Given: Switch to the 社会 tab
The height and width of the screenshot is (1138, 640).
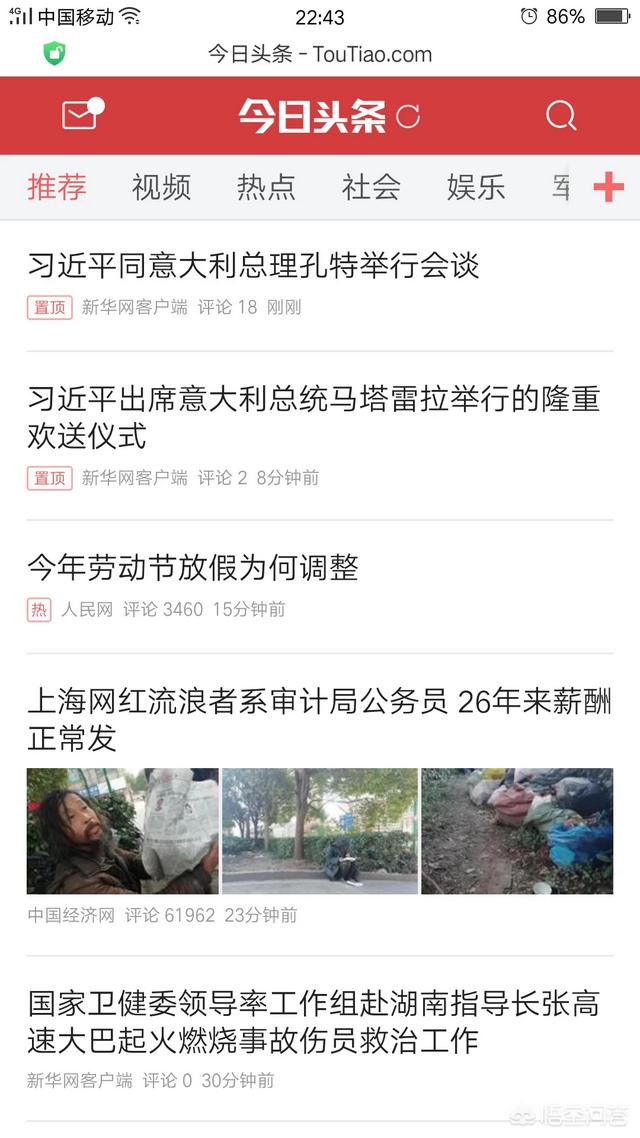Looking at the screenshot, I should coord(371,187).
